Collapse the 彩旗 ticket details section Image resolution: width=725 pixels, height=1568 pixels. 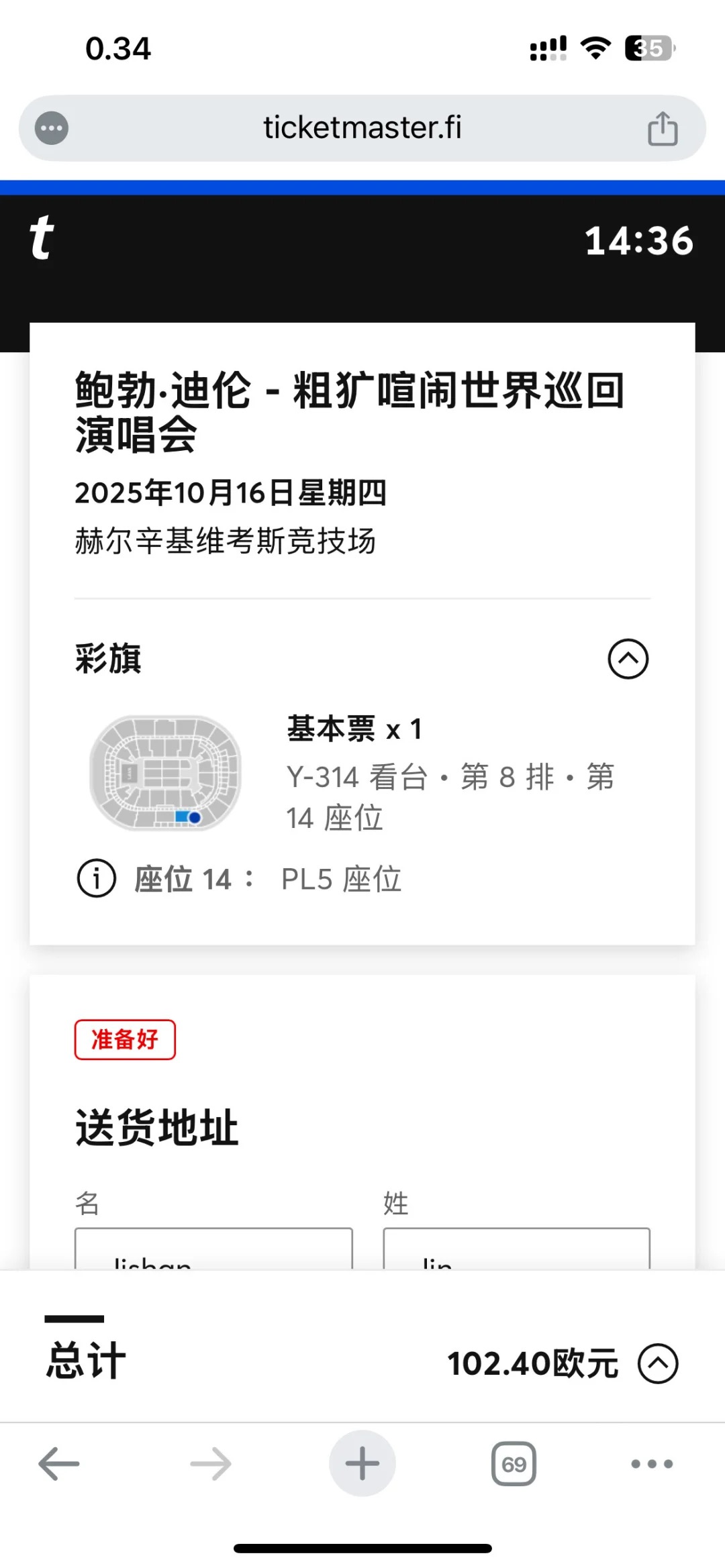tap(628, 658)
